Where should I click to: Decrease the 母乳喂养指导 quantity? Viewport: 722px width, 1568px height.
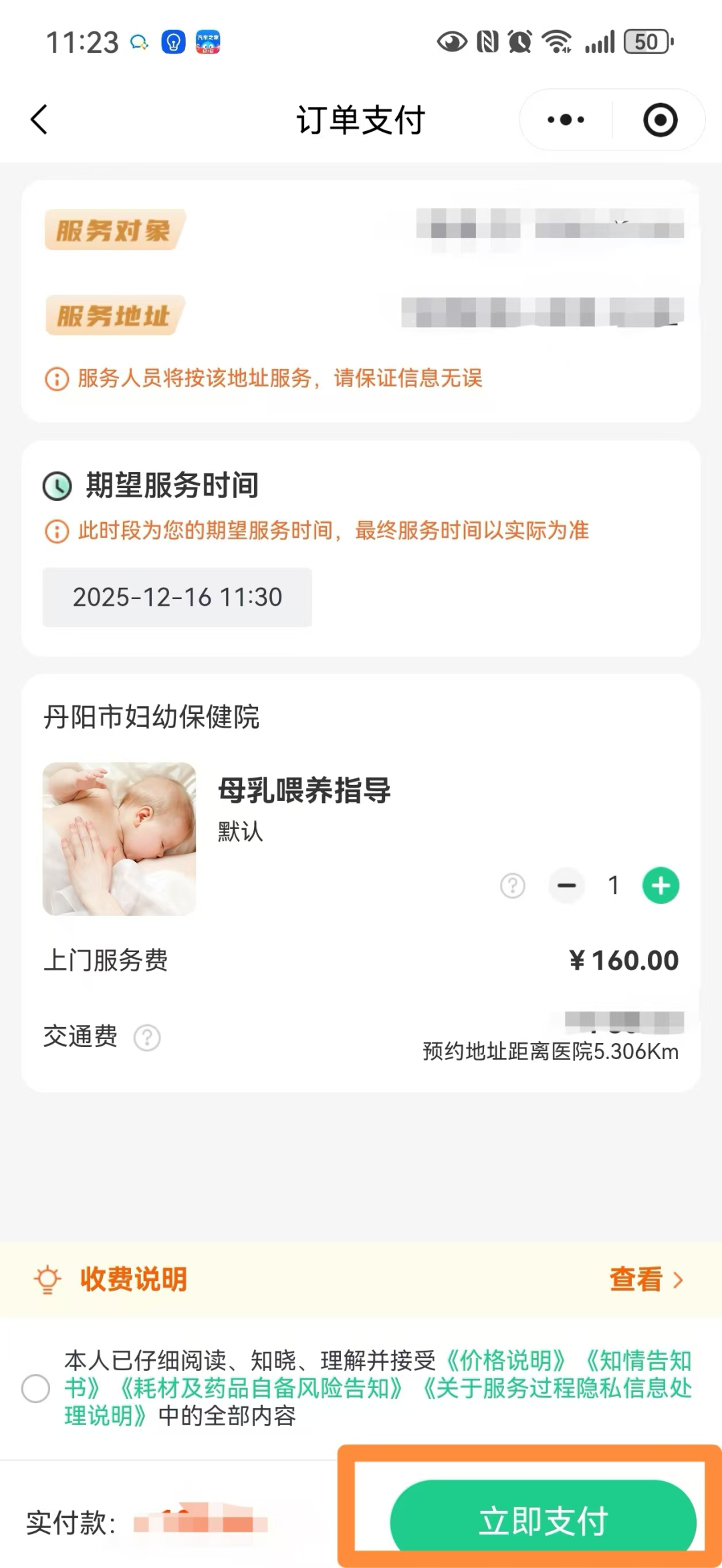point(566,886)
